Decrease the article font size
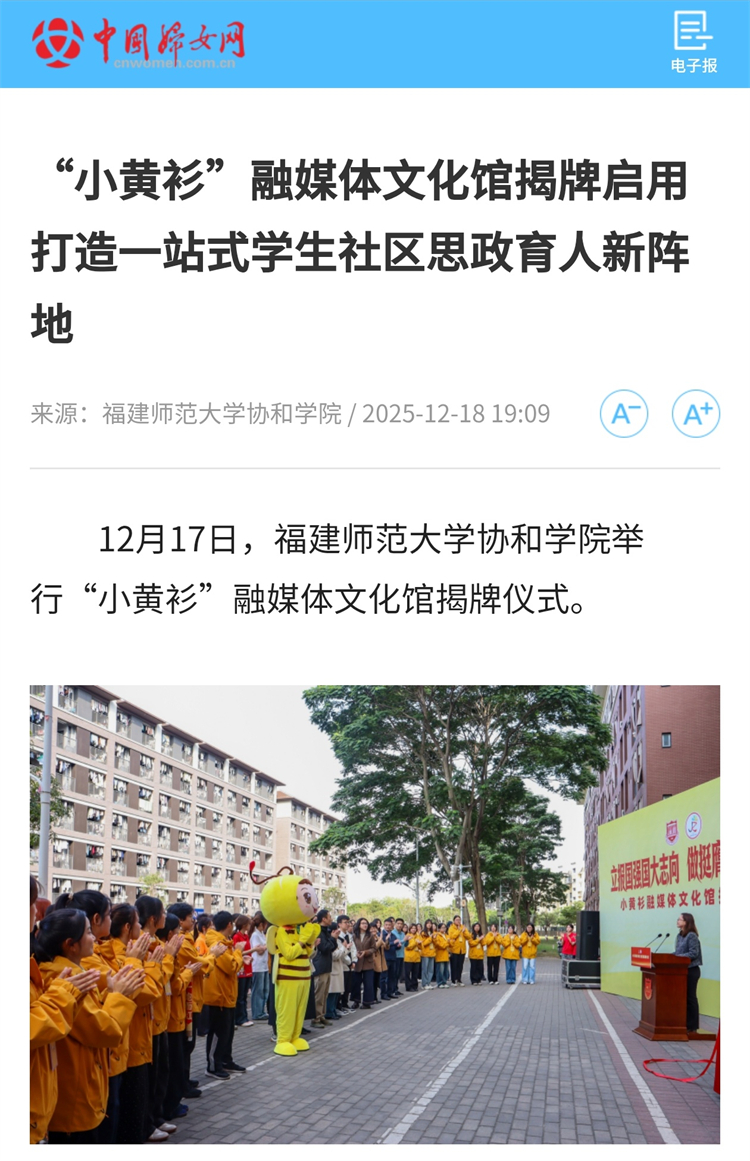 tap(624, 413)
